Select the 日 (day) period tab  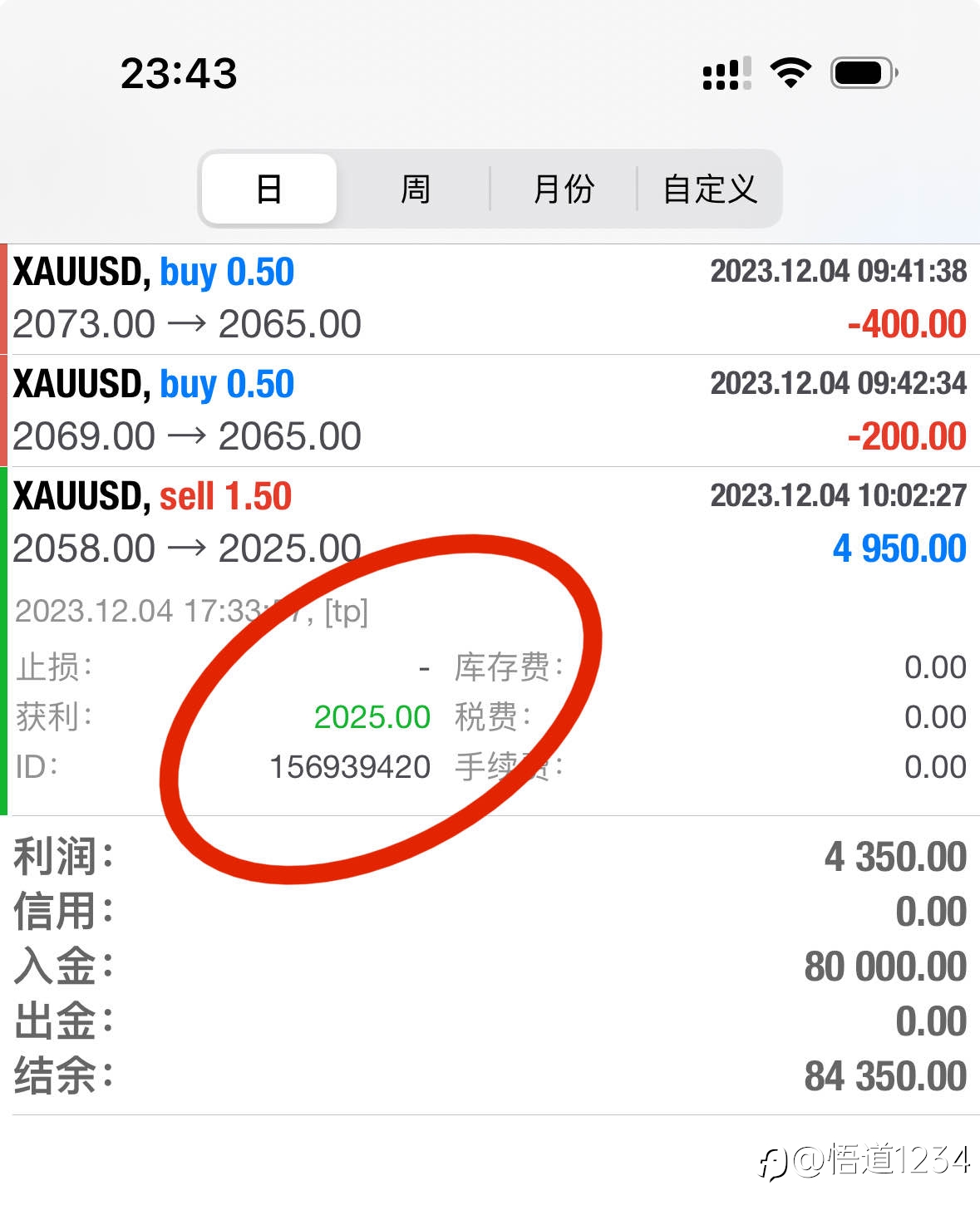tap(269, 189)
